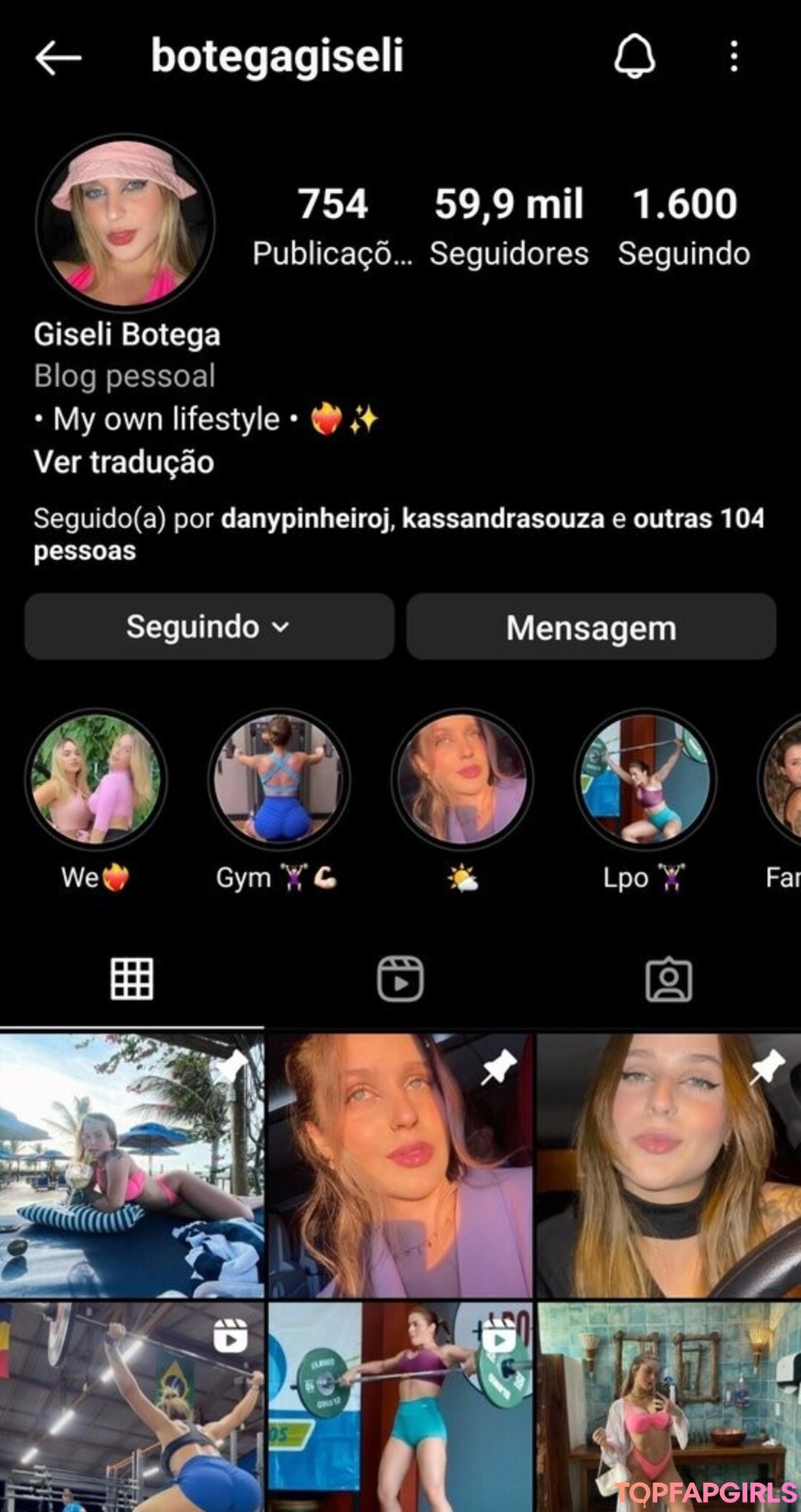Open the Lpo story highlight

[x=645, y=779]
